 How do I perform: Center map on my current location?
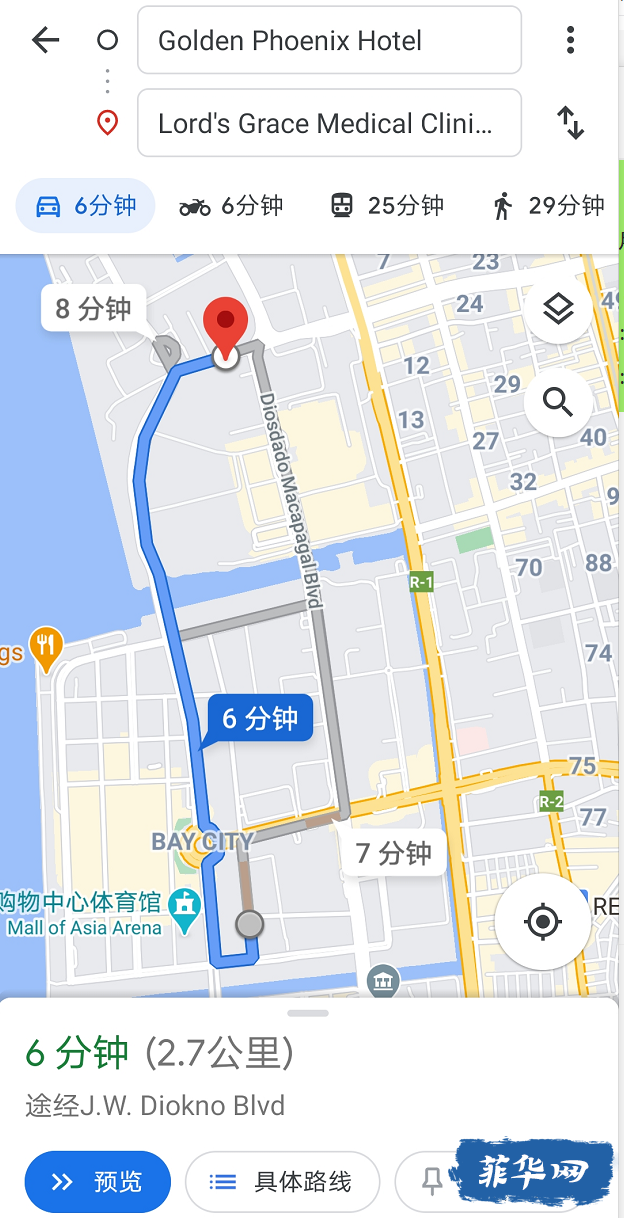point(543,921)
